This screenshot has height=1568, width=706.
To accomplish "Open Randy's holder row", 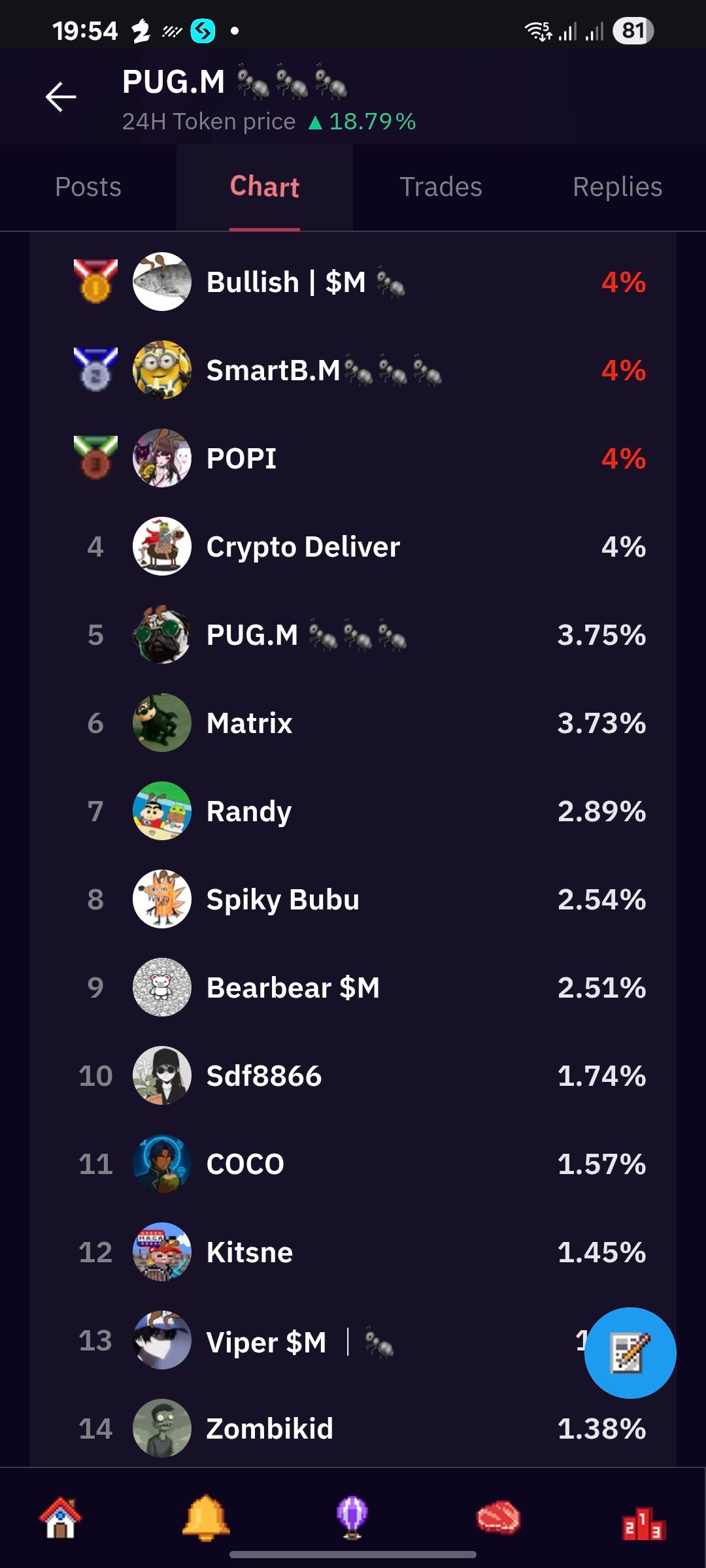I will pos(248,811).
